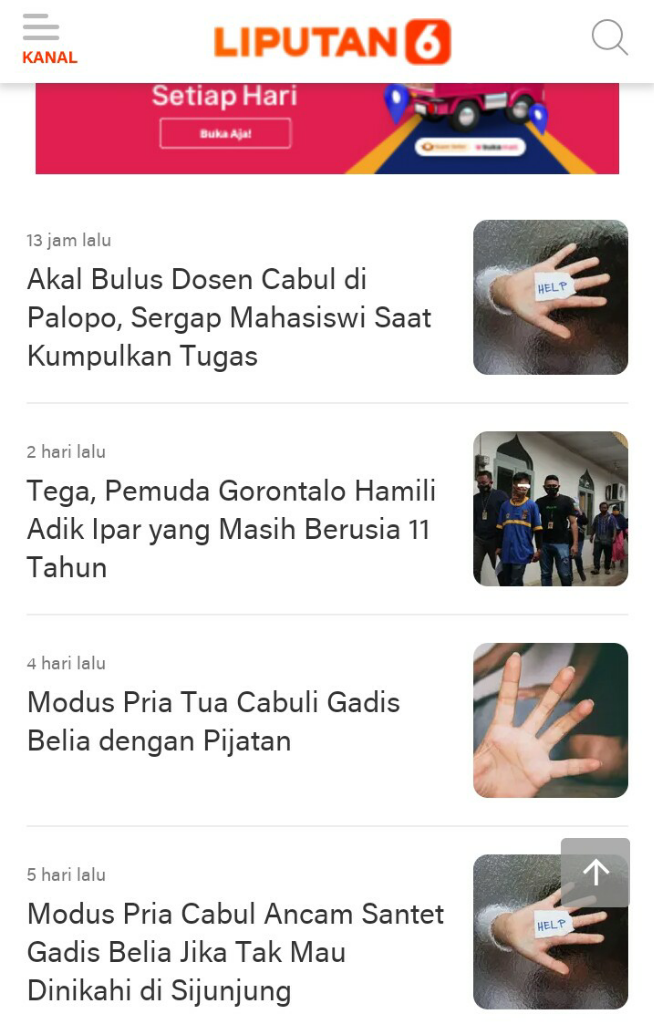Image resolution: width=654 pixels, height=1024 pixels.
Task: Tap the Buka Aja! banner button
Action: tap(225, 133)
